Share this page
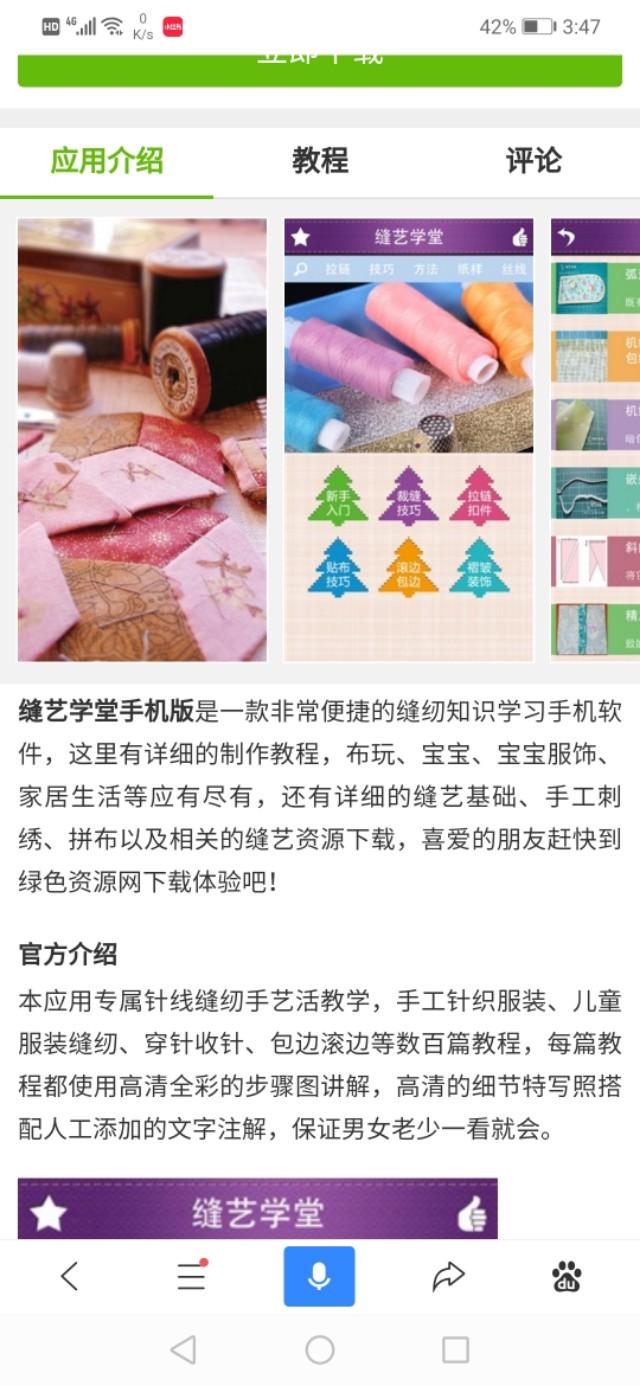 pos(448,1276)
